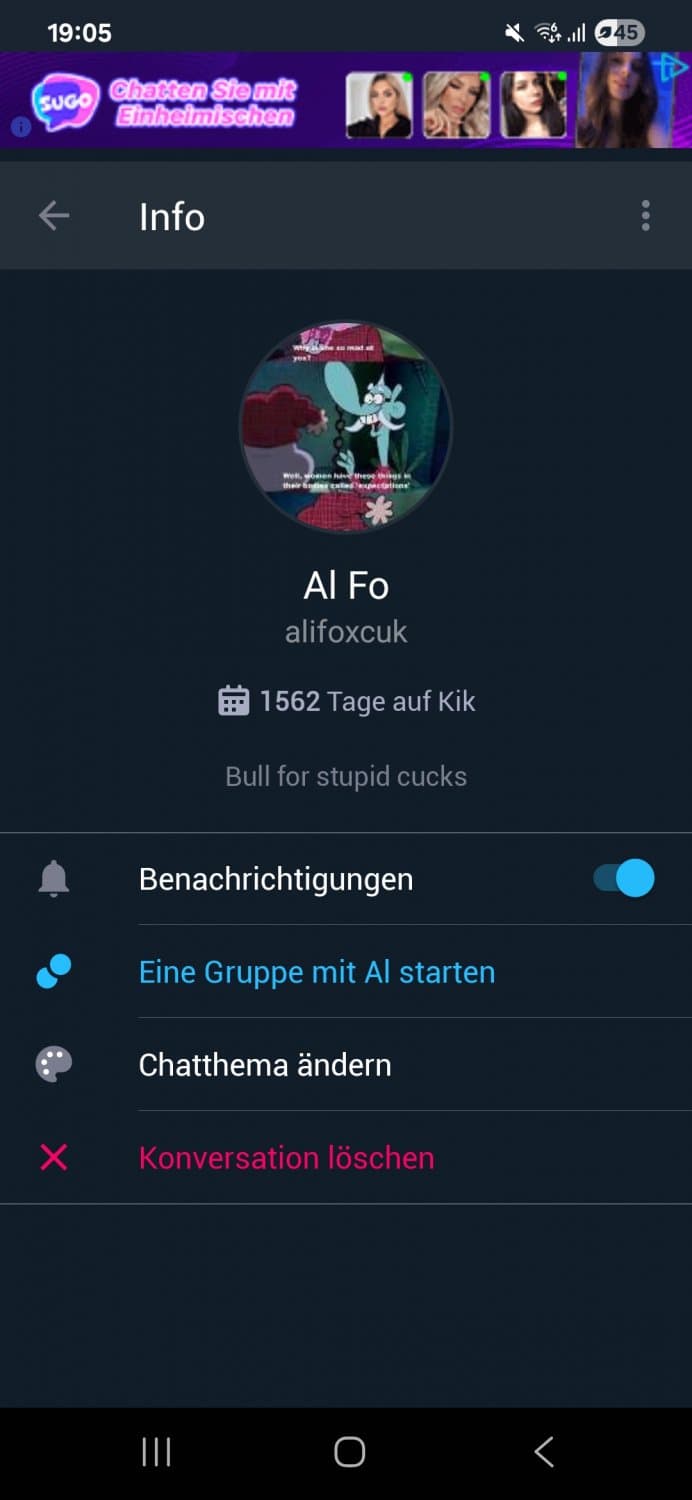
Task: Open the three-dot overflow menu
Action: (x=645, y=216)
